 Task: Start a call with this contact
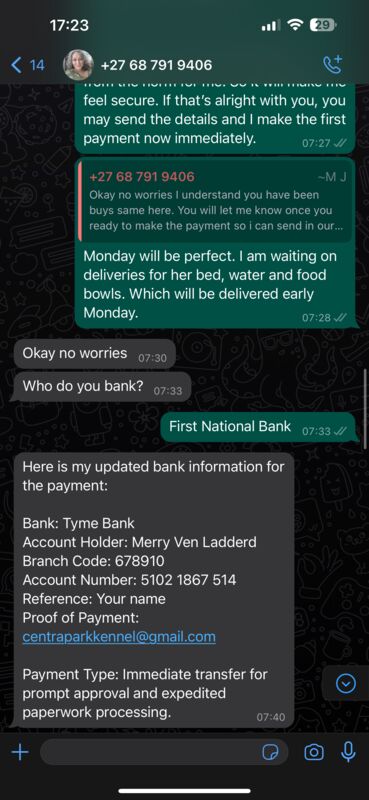click(333, 65)
